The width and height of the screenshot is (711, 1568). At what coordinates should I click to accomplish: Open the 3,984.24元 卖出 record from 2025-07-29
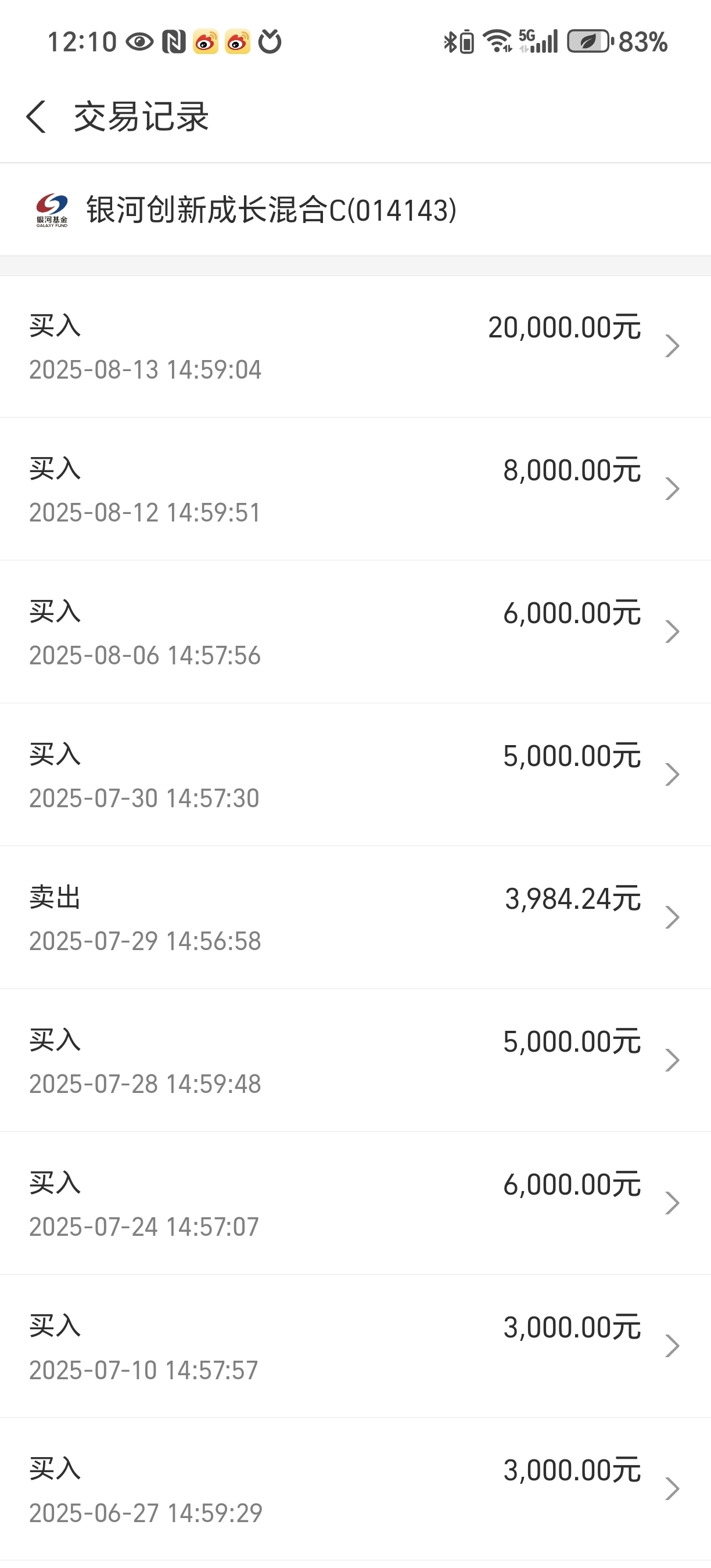[355, 918]
